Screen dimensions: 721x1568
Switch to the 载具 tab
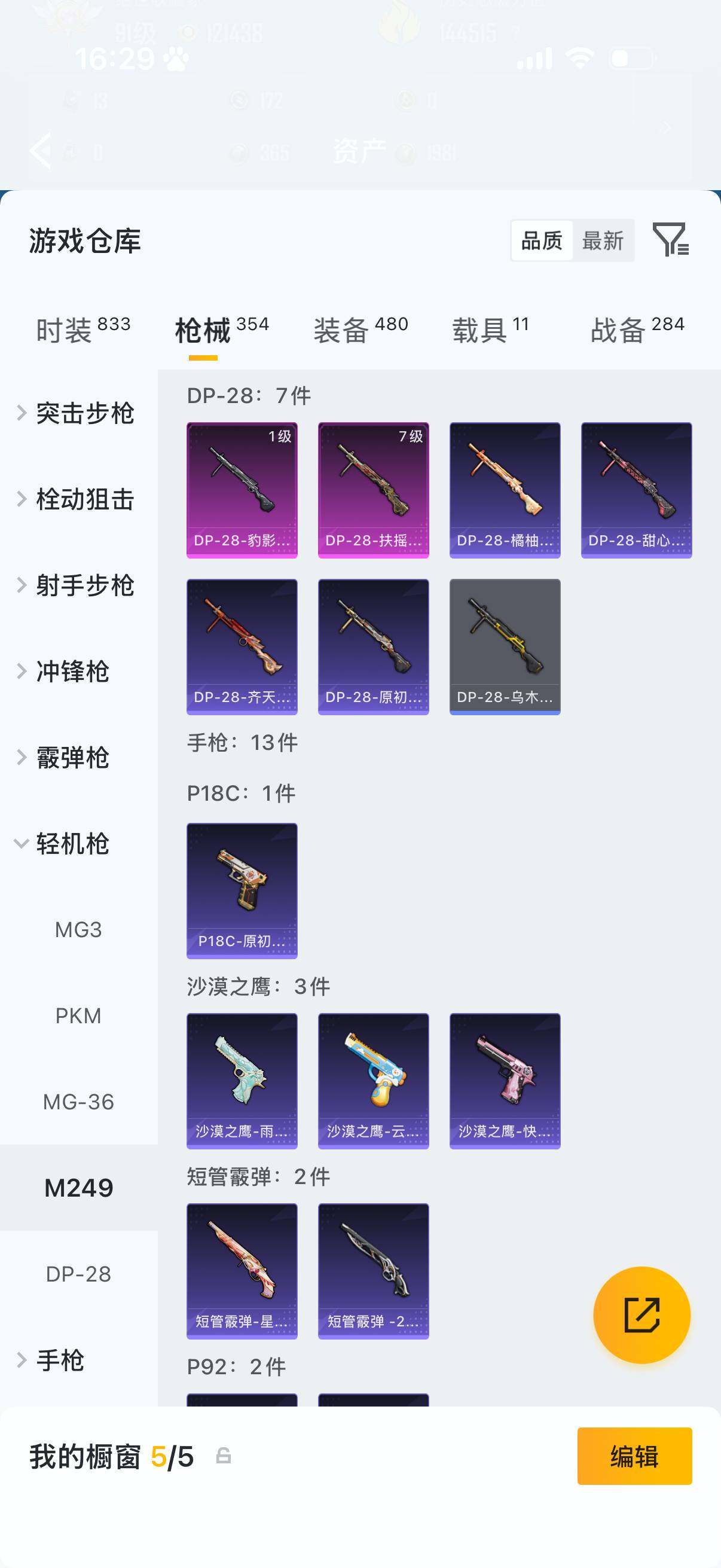pos(490,330)
